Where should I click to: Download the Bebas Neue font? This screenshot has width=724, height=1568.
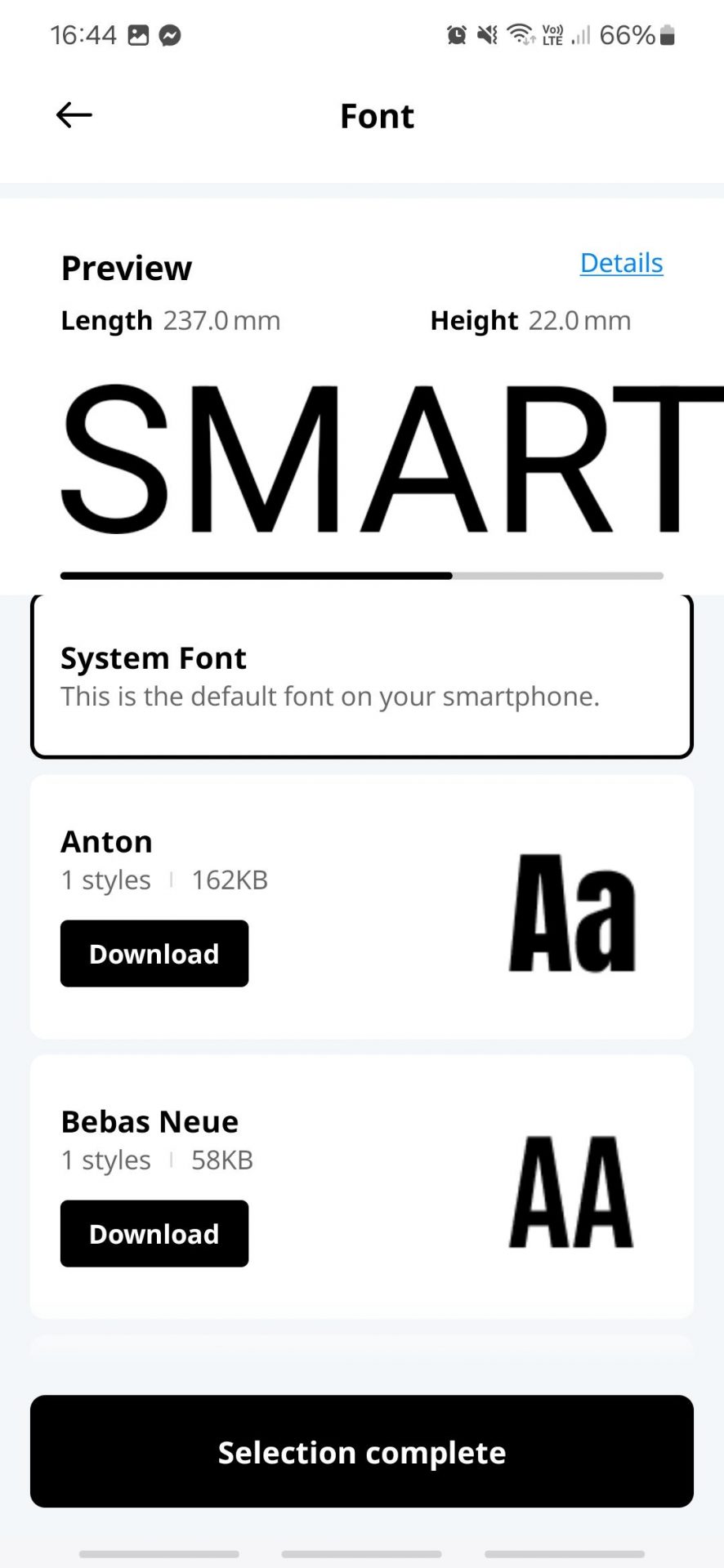coord(154,1234)
